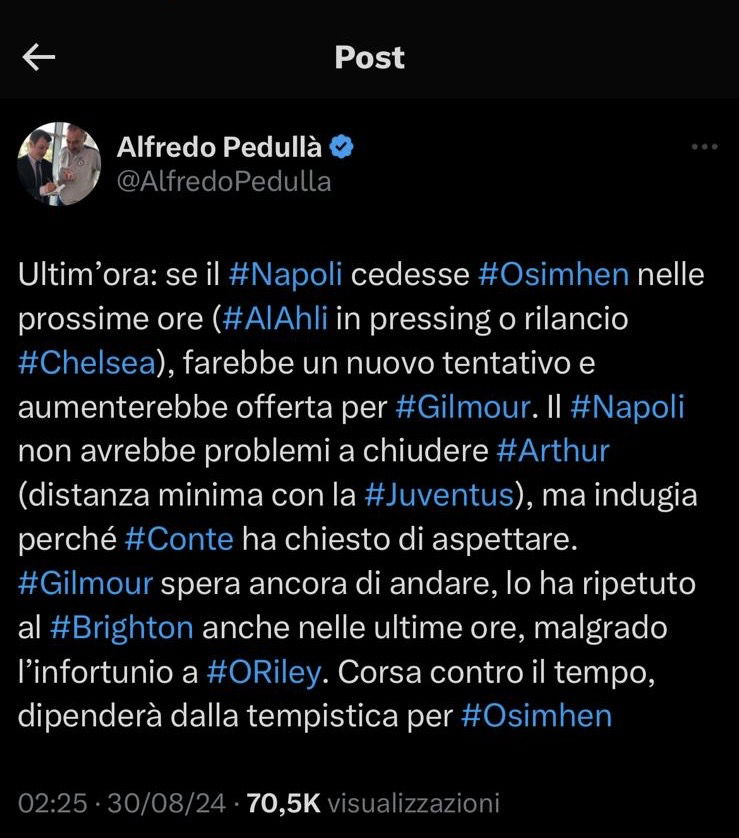
Task: Visit the Alfredo Pedullà profile name
Action: (220, 148)
